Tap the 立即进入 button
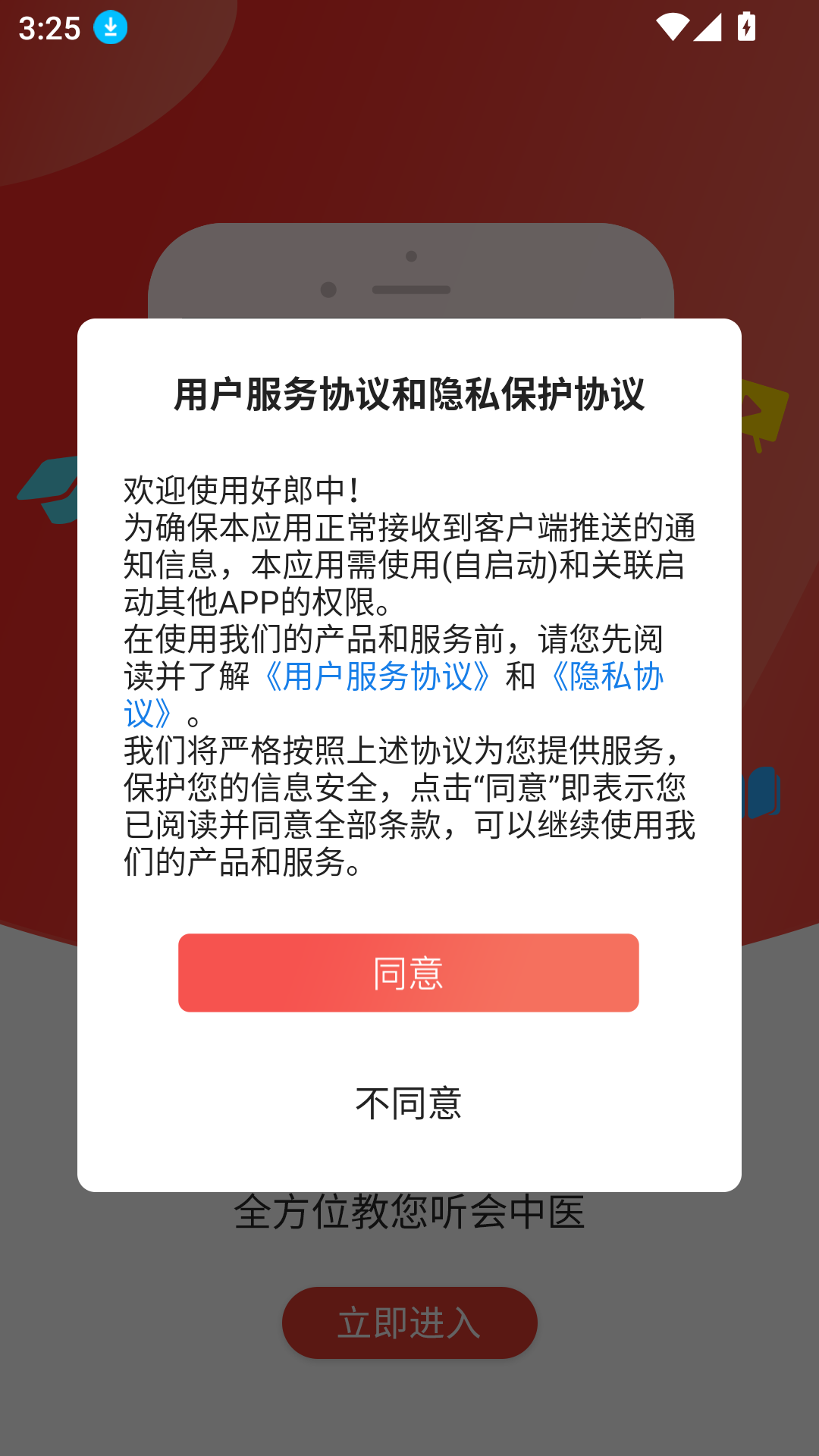819x1456 pixels. point(409,1322)
